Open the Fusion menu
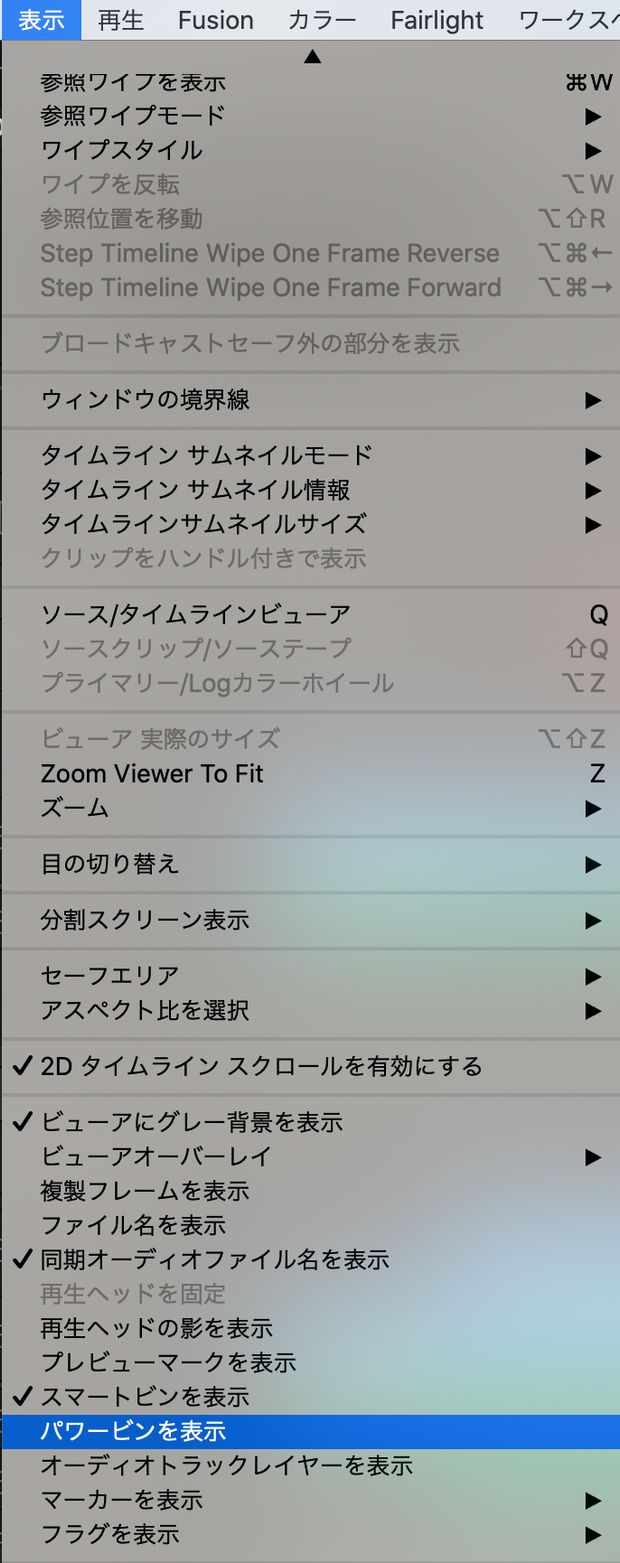The image size is (620, 1563). click(215, 20)
